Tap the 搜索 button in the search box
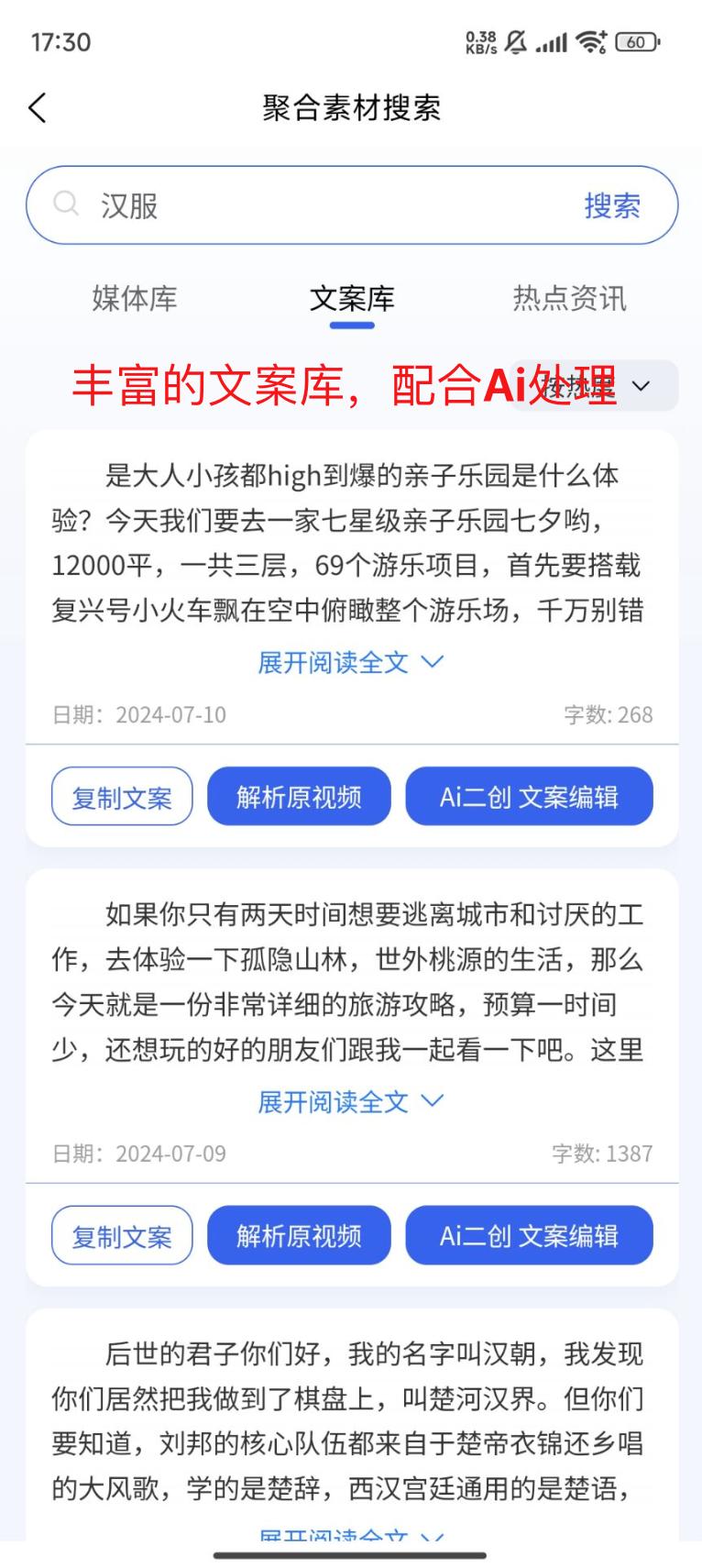The width and height of the screenshot is (702, 1568). pyautogui.click(x=612, y=205)
